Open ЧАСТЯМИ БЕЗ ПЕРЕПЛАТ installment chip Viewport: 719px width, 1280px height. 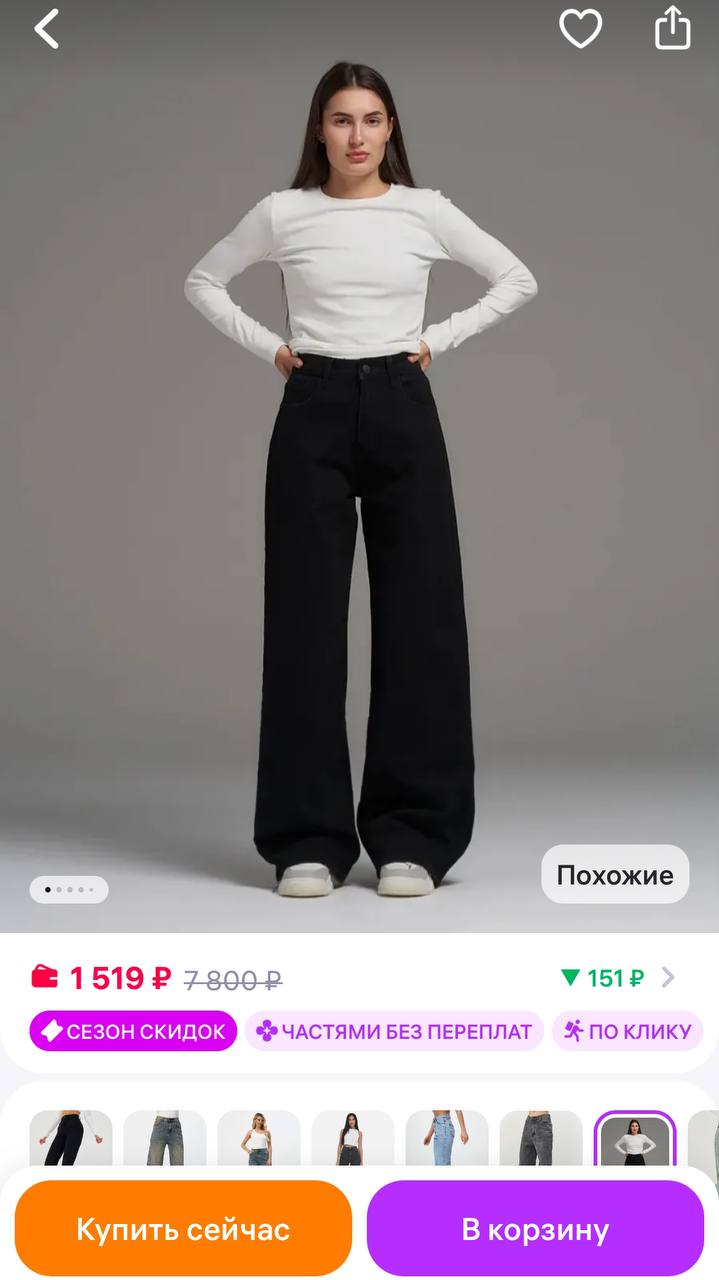394,1031
